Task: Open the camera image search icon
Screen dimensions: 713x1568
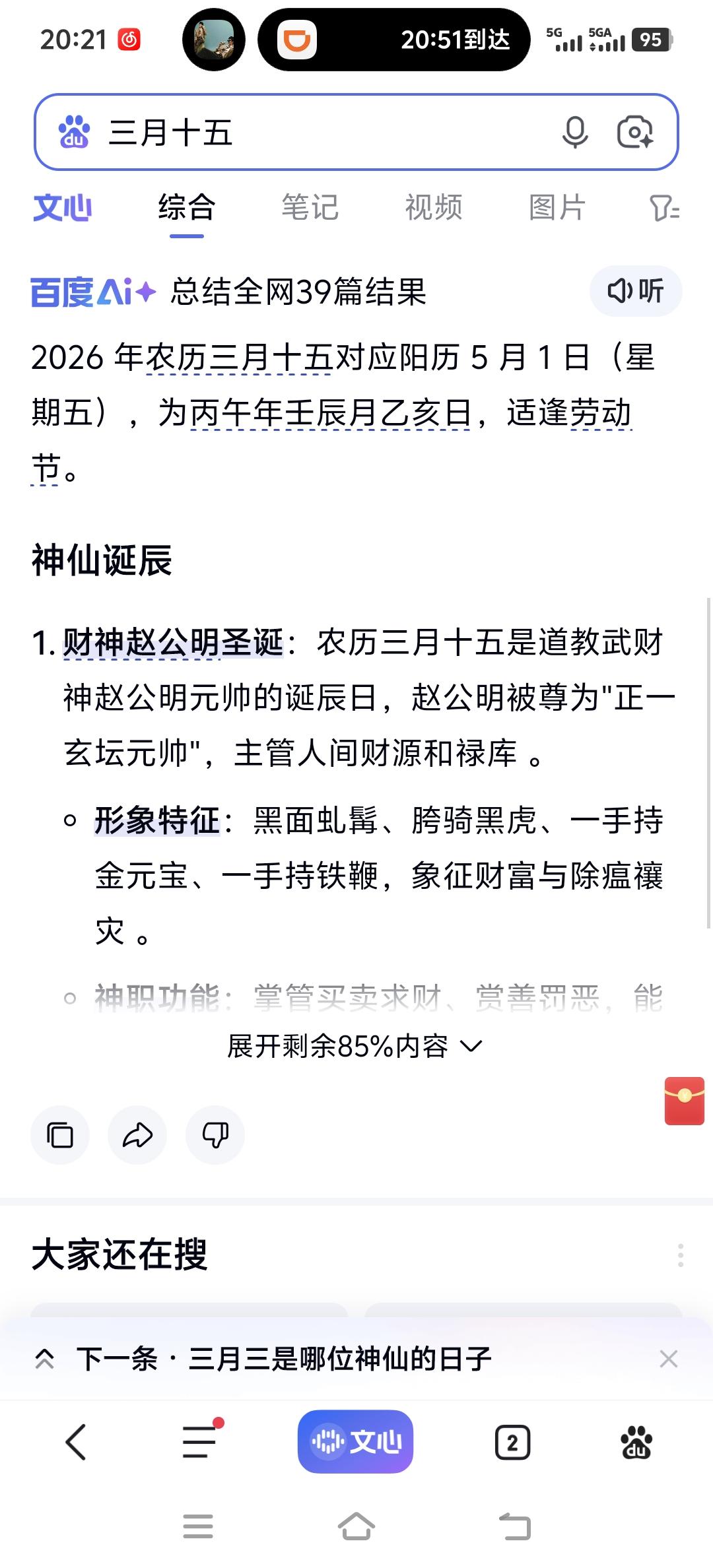Action: click(636, 132)
